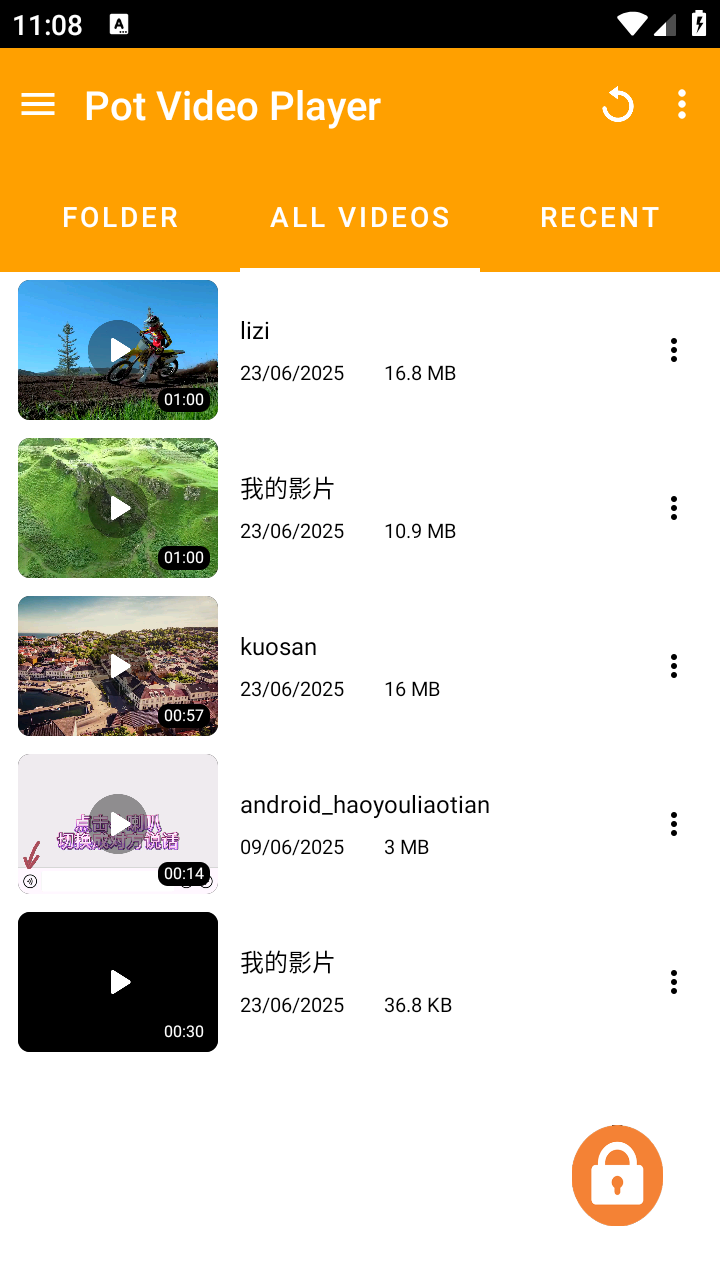Tap the Pot Video Player title
This screenshot has width=720, height=1280.
click(232, 104)
